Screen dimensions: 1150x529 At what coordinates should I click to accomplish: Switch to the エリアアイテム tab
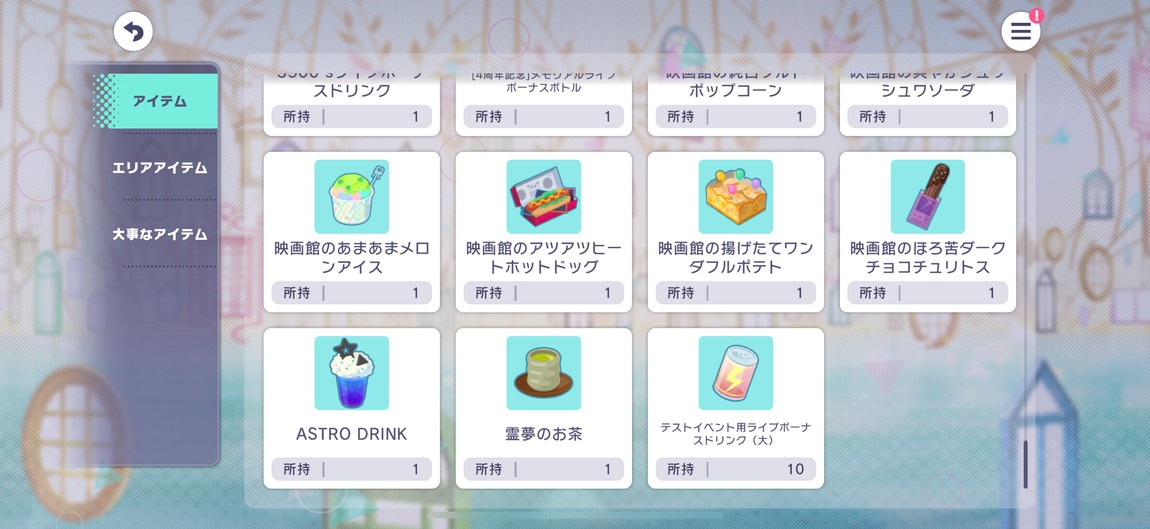tap(160, 168)
